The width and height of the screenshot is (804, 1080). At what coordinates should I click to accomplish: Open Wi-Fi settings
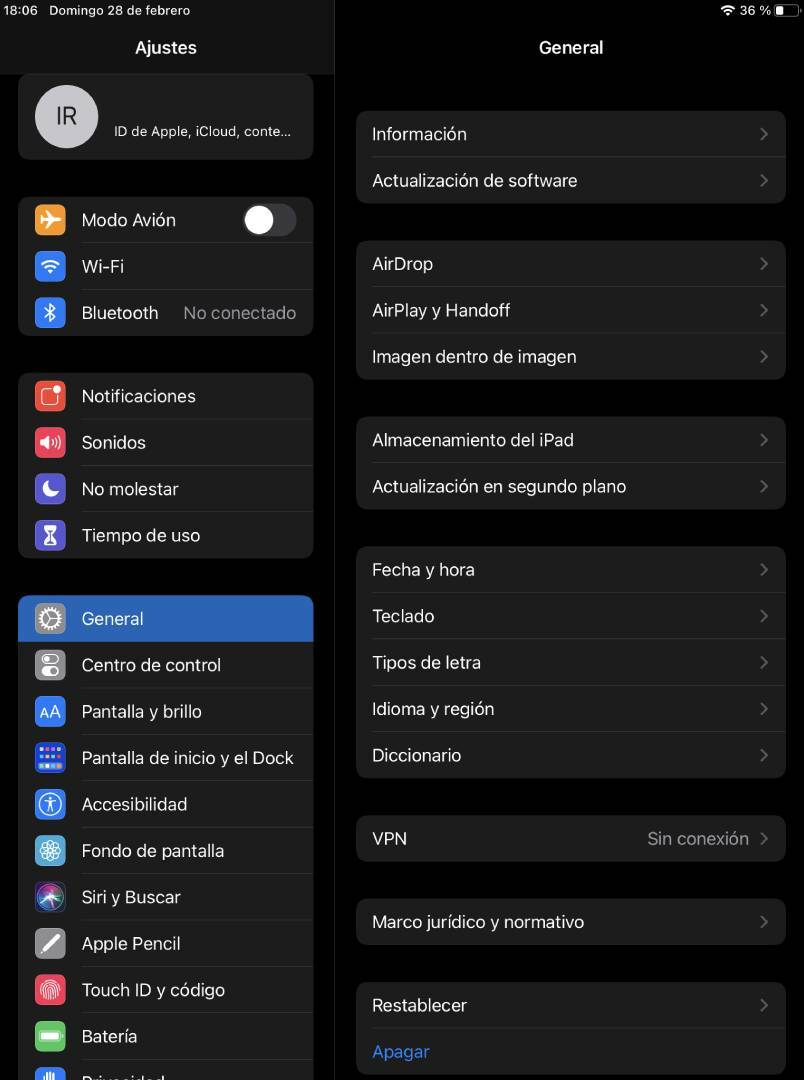(x=165, y=267)
